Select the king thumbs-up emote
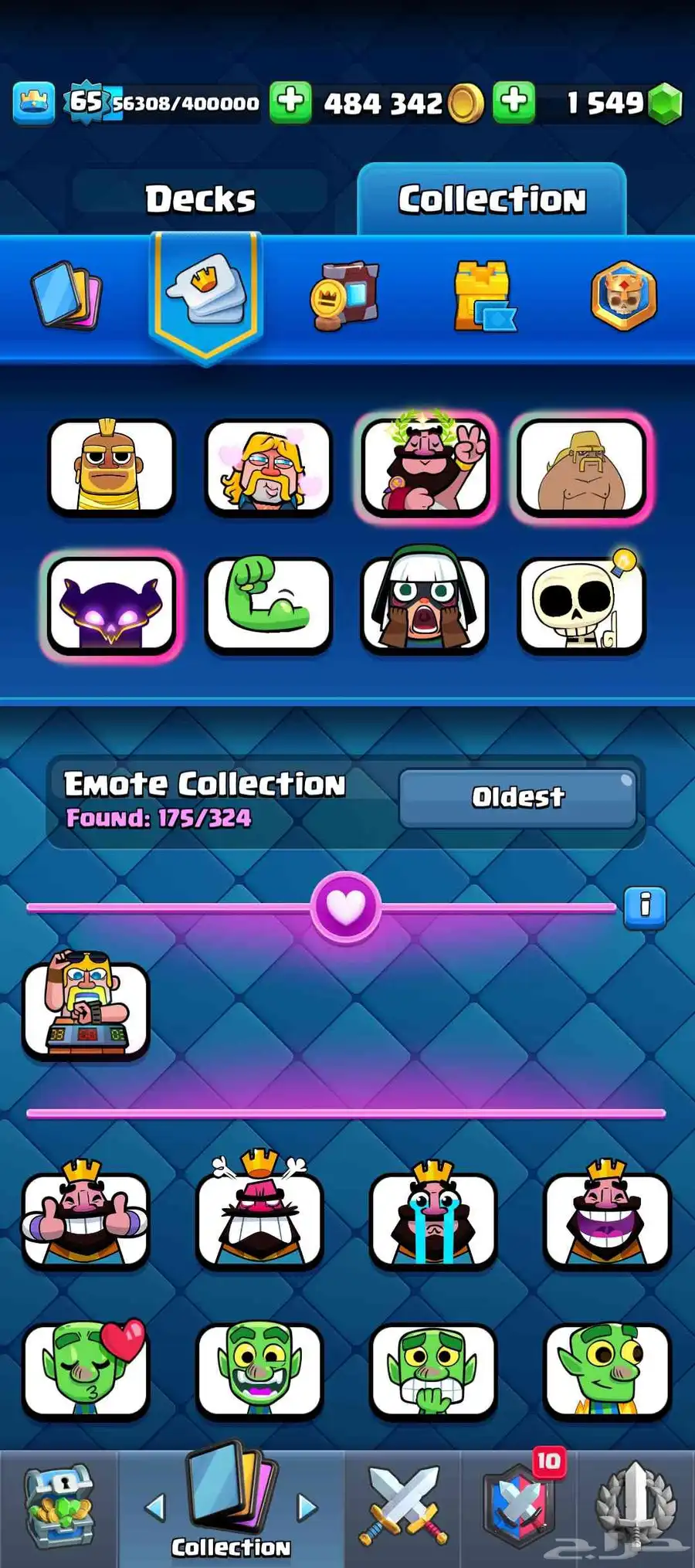Image resolution: width=695 pixels, height=1568 pixels. click(85, 1215)
